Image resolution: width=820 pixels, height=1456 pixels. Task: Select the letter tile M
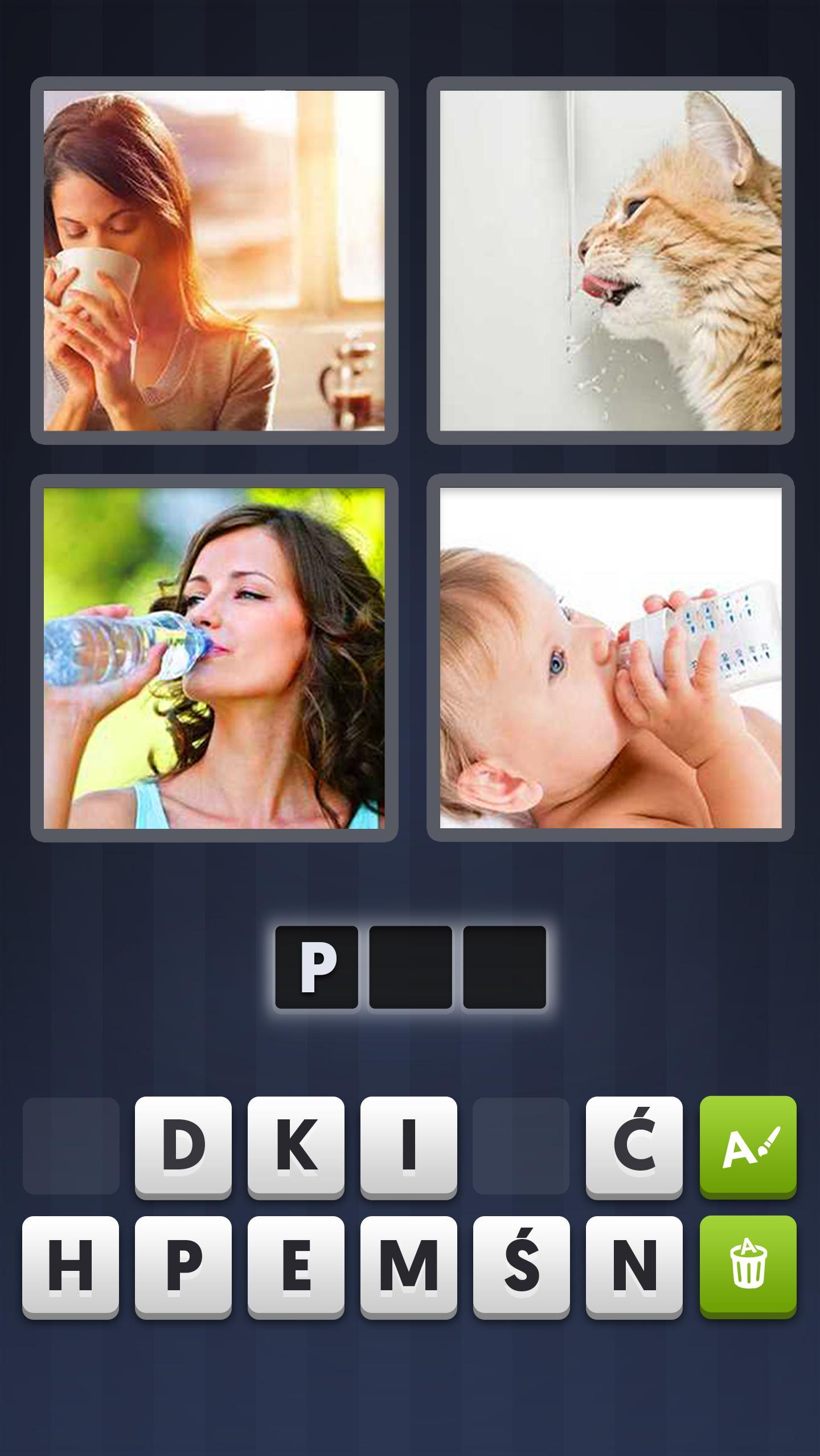click(408, 1266)
